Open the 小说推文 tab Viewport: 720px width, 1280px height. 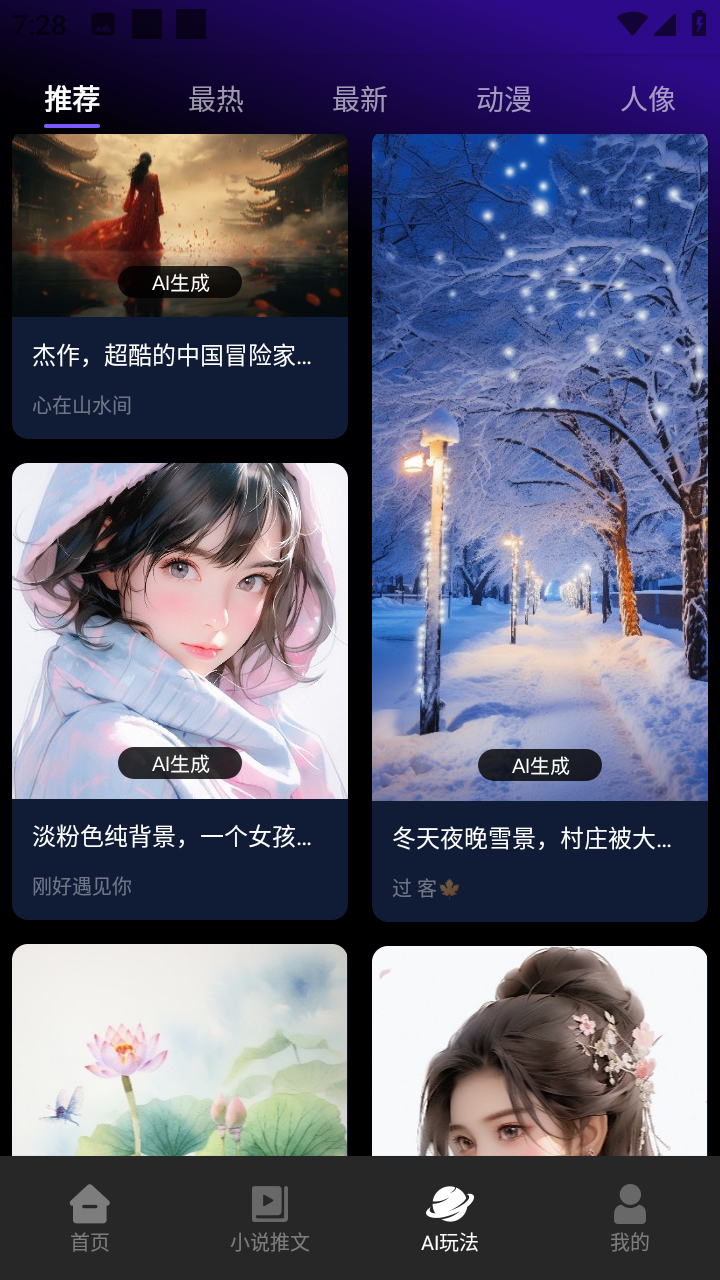(270, 1218)
